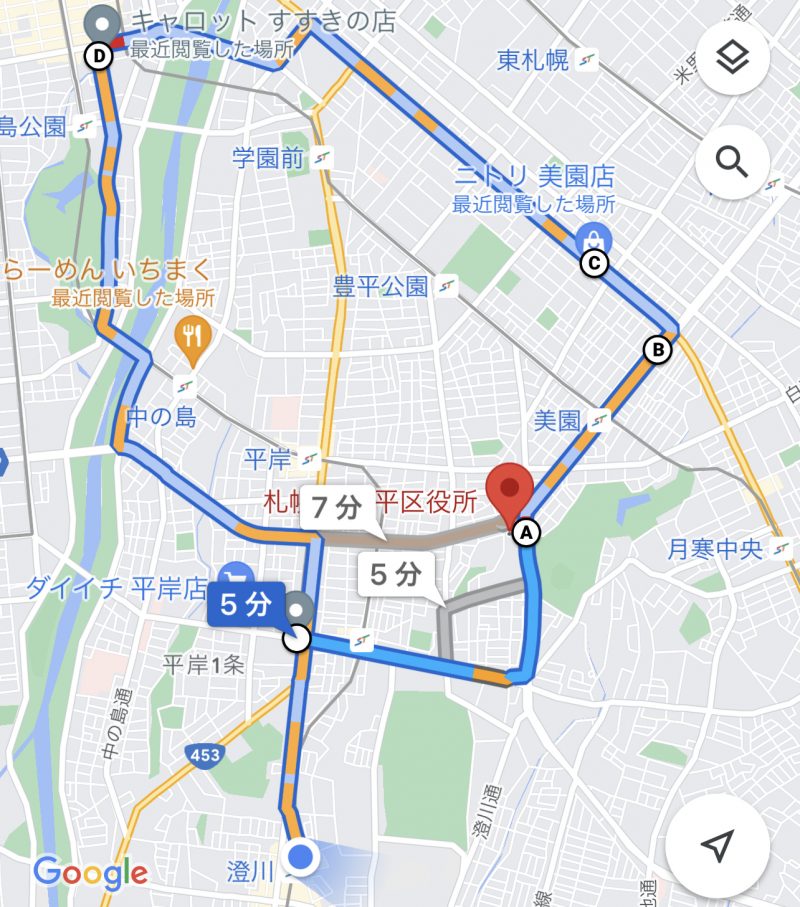Open the ダイイチ 平岸店 store pin
The width and height of the screenshot is (800, 907).
pos(237,575)
